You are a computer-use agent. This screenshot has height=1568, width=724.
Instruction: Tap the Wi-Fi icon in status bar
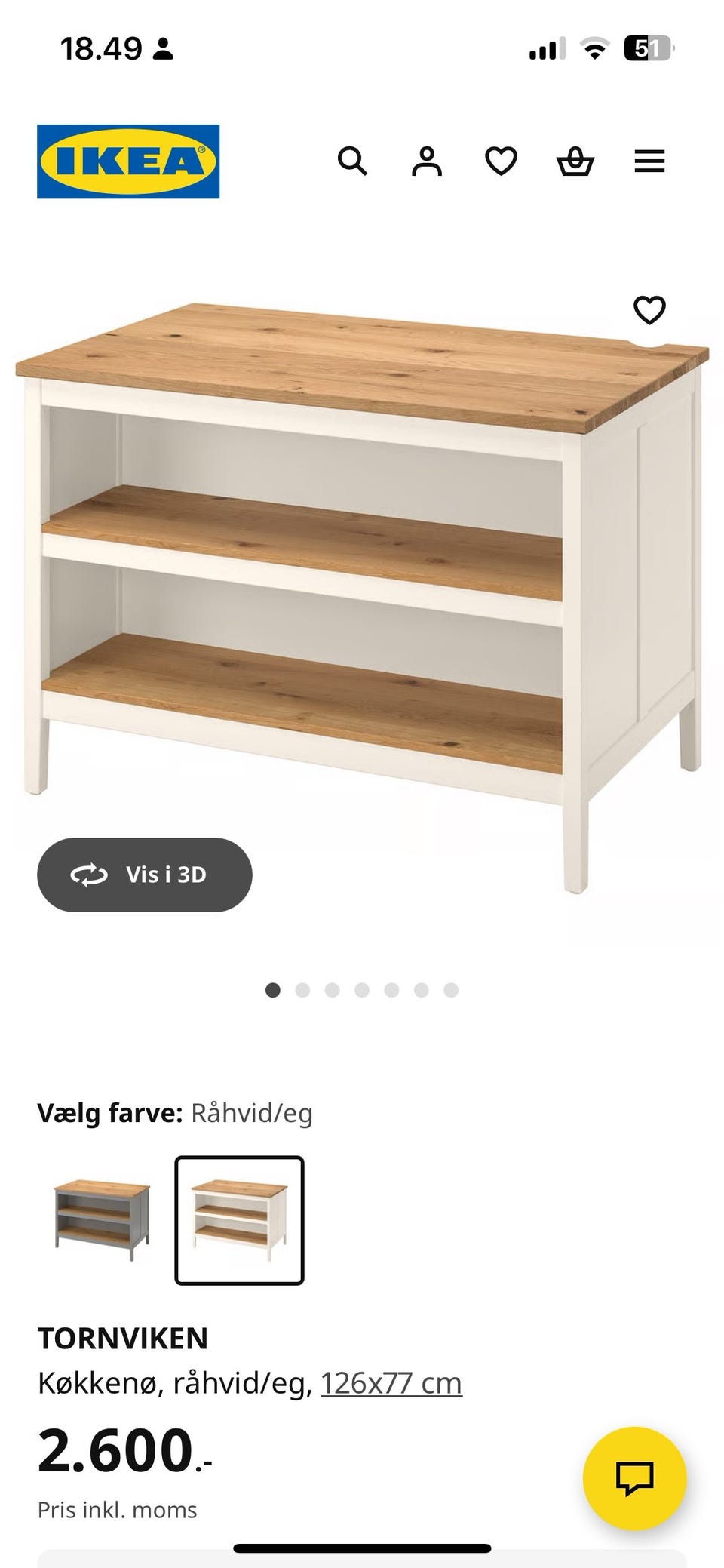pyautogui.click(x=594, y=48)
